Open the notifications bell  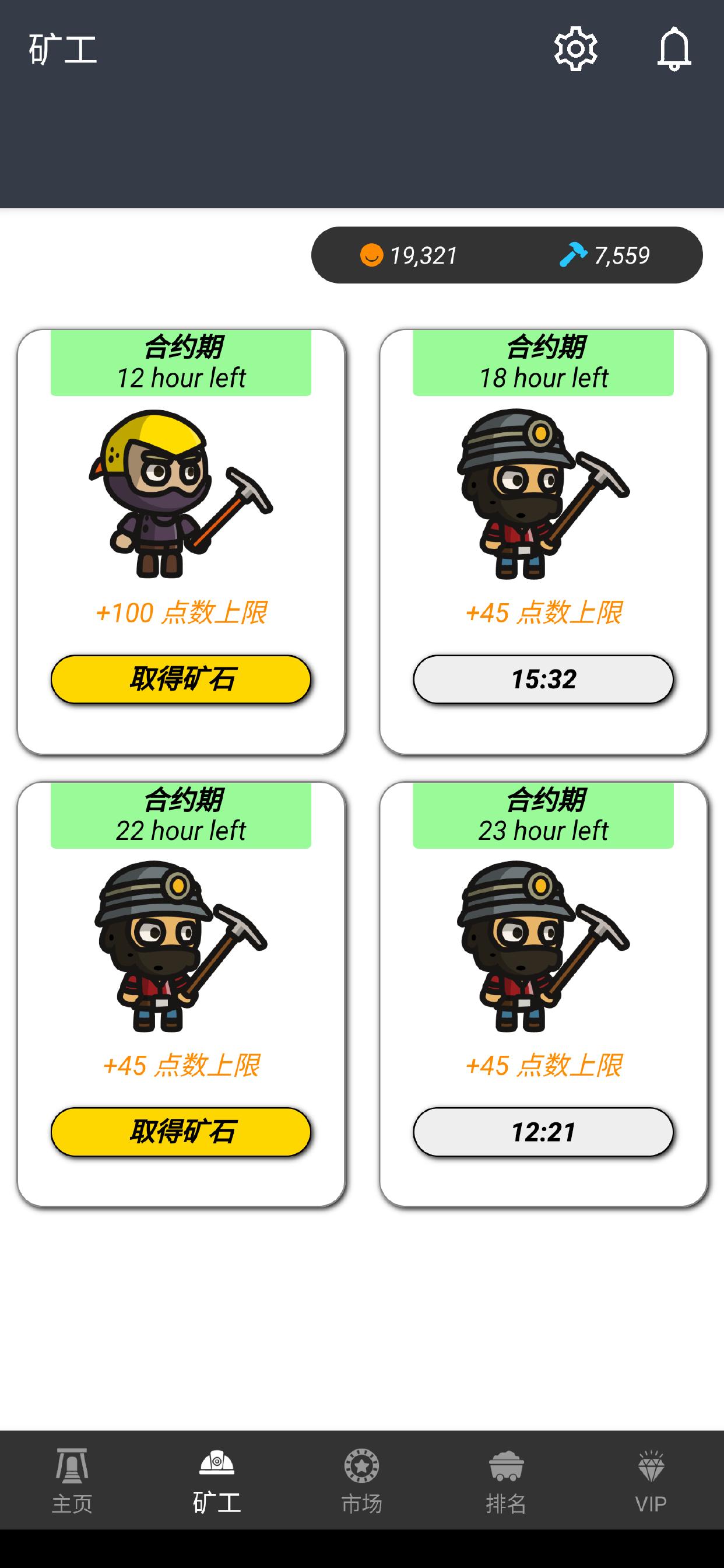pyautogui.click(x=673, y=48)
